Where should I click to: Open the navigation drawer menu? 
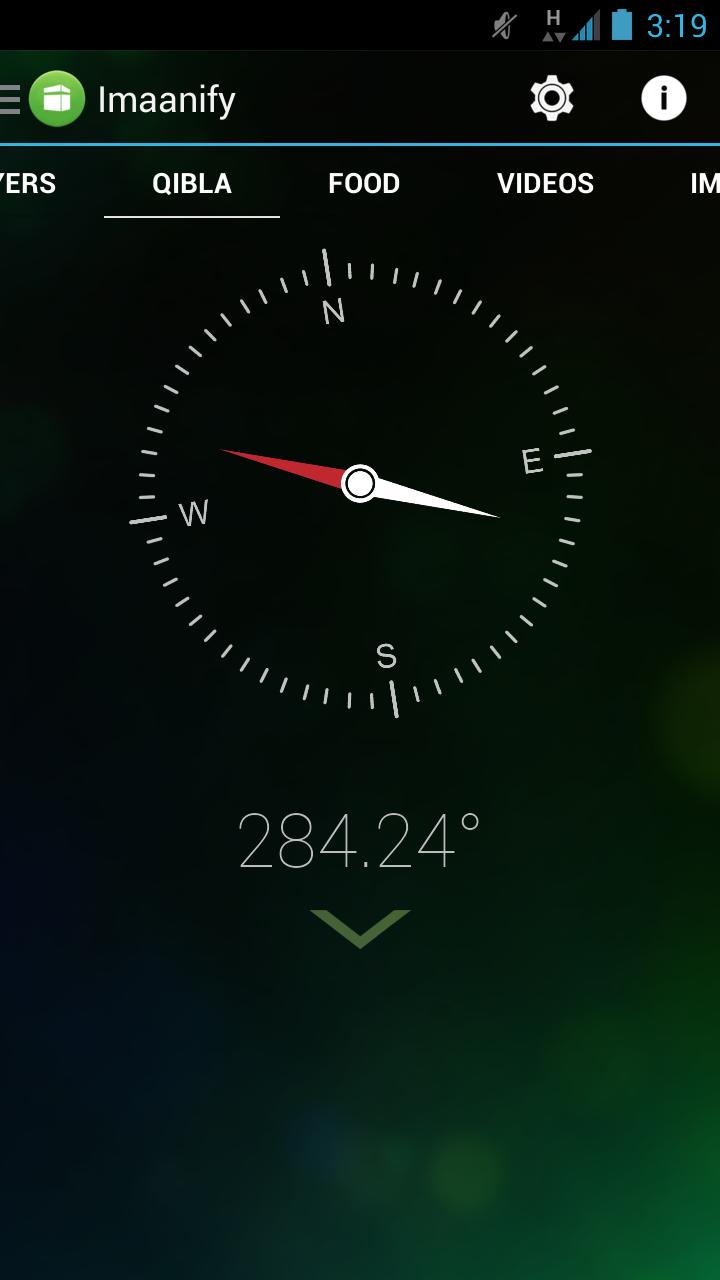12,99
